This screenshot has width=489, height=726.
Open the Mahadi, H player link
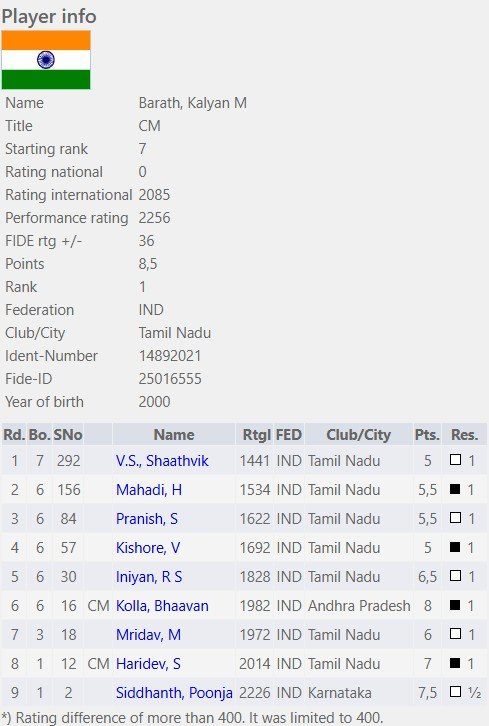tap(149, 490)
